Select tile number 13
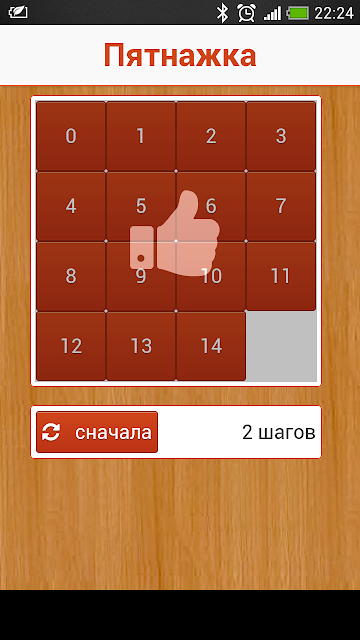This screenshot has height=640, width=360. tap(141, 346)
